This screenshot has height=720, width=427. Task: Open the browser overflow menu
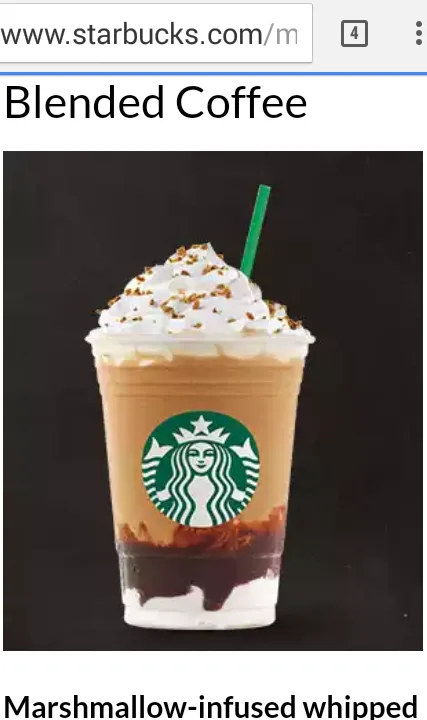pos(418,34)
